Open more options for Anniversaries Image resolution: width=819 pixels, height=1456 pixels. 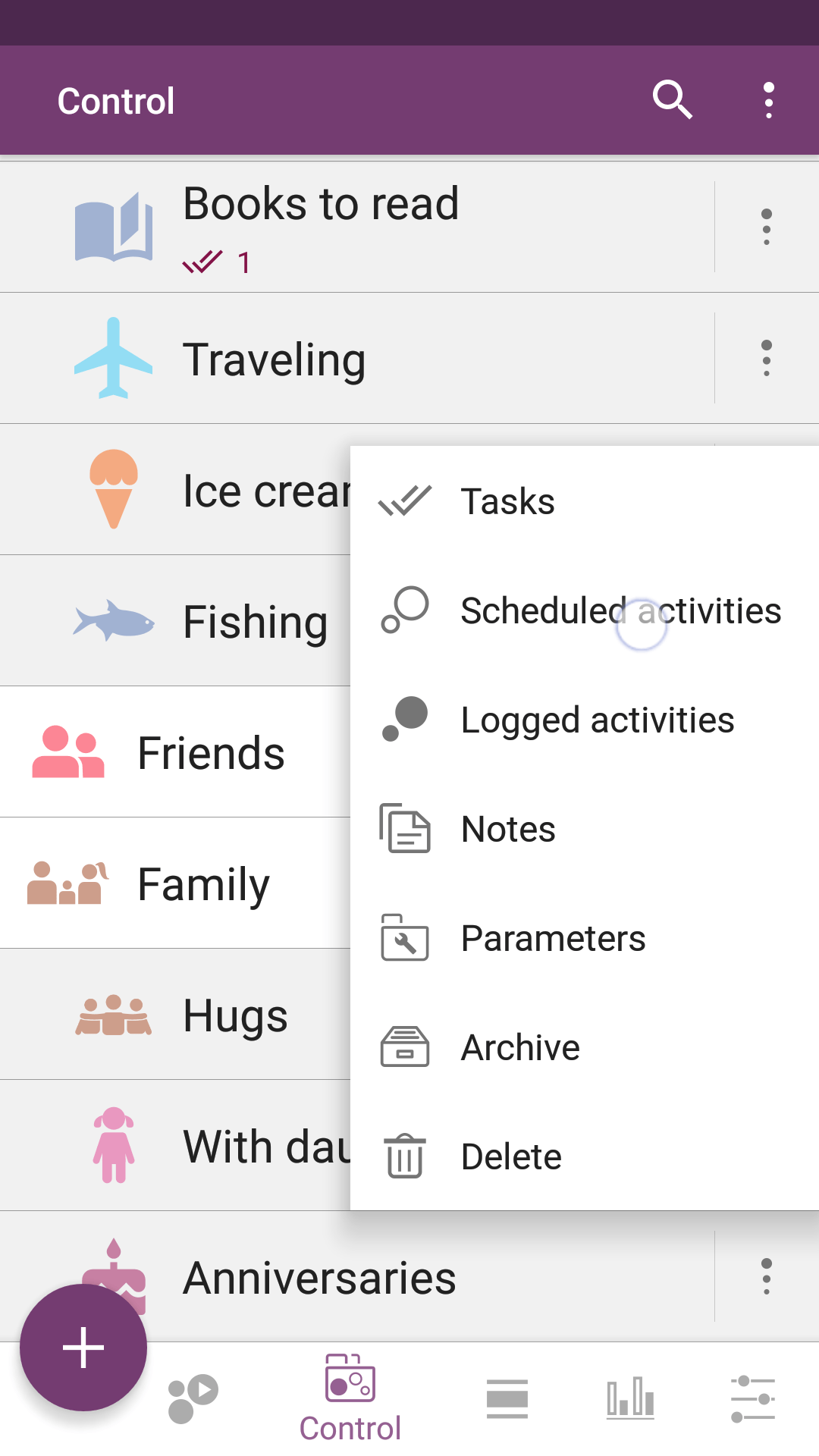[x=767, y=1276]
